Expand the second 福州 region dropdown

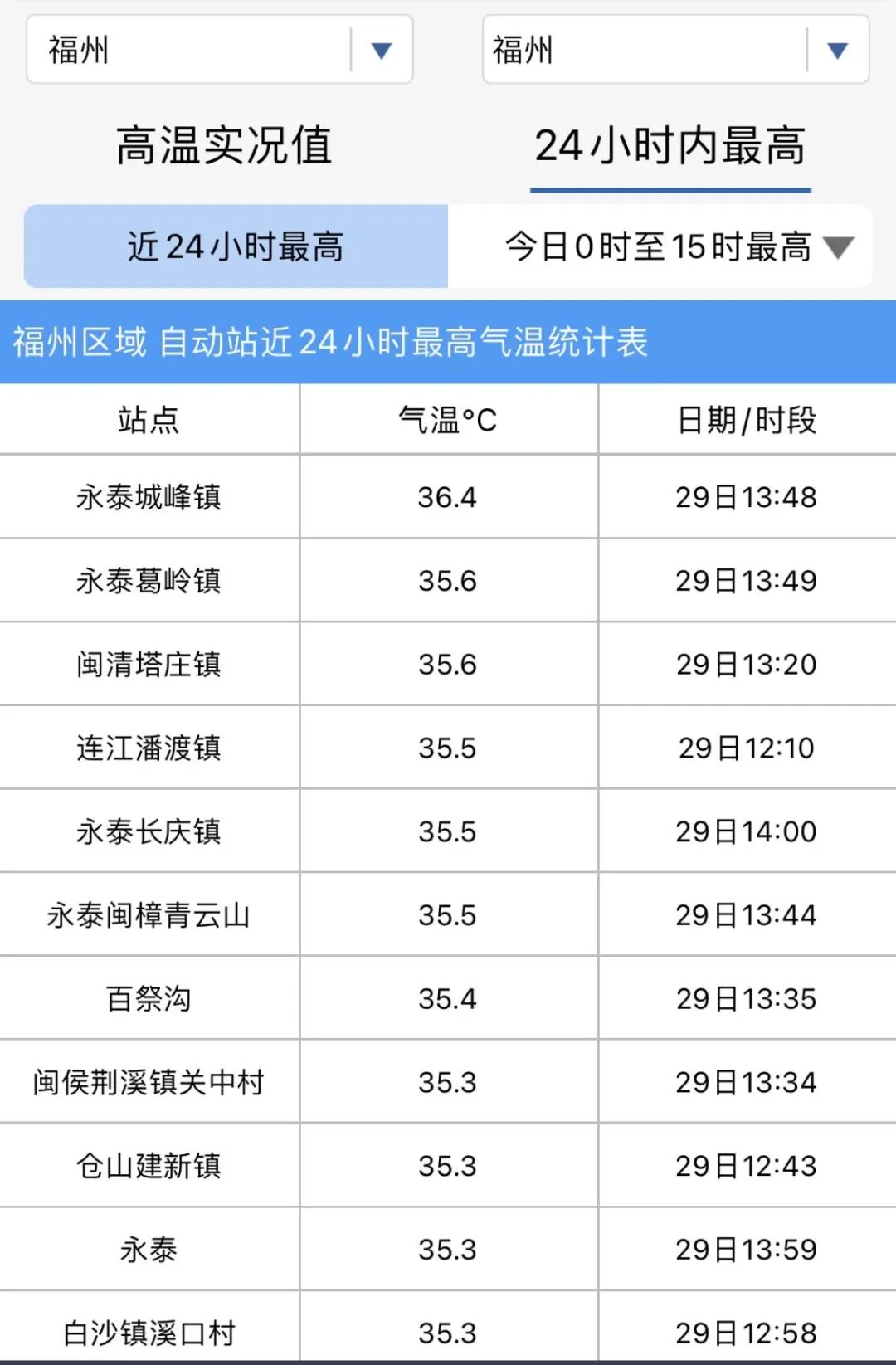tap(675, 50)
